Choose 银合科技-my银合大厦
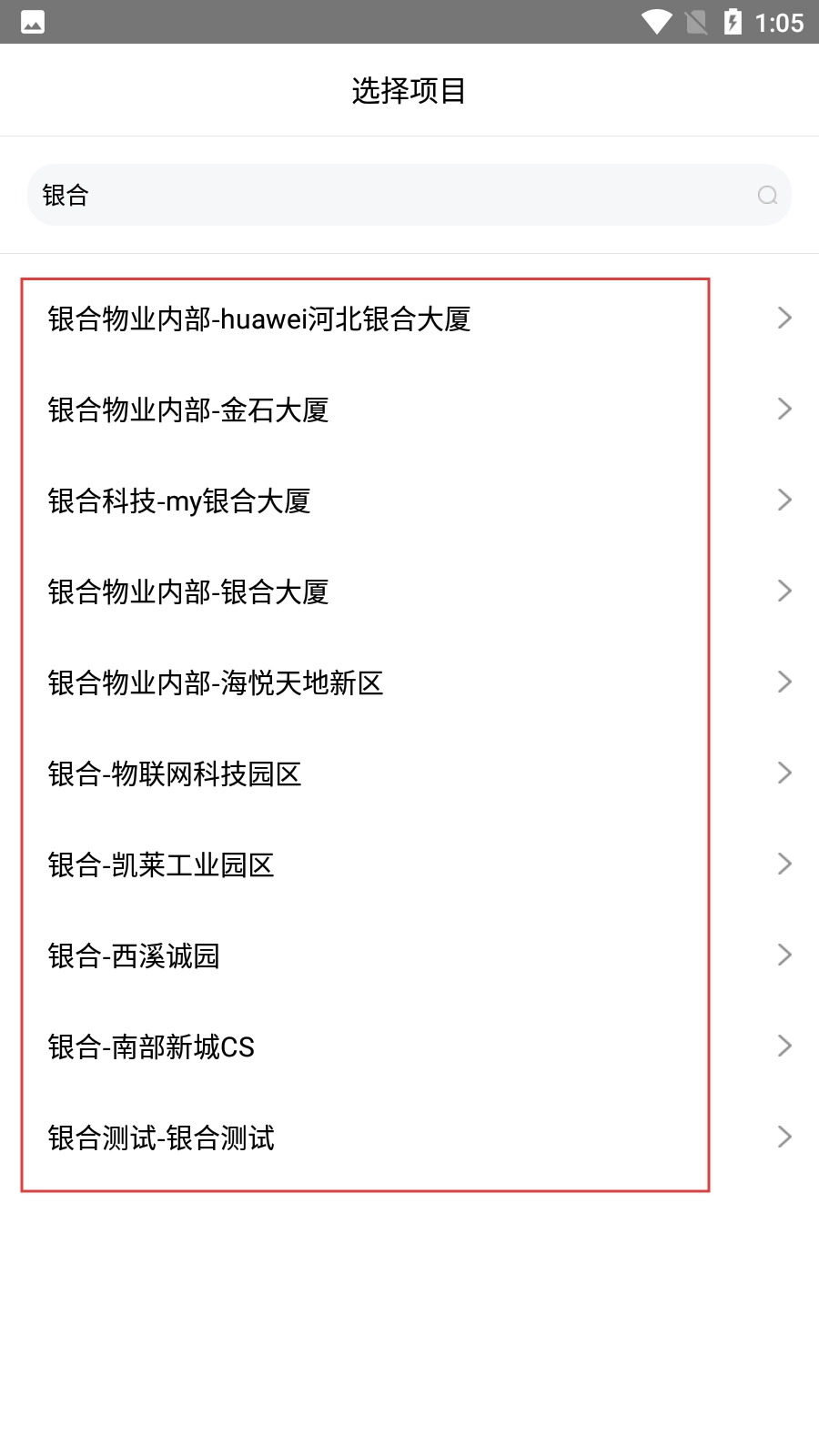This screenshot has height=1456, width=819. (179, 500)
